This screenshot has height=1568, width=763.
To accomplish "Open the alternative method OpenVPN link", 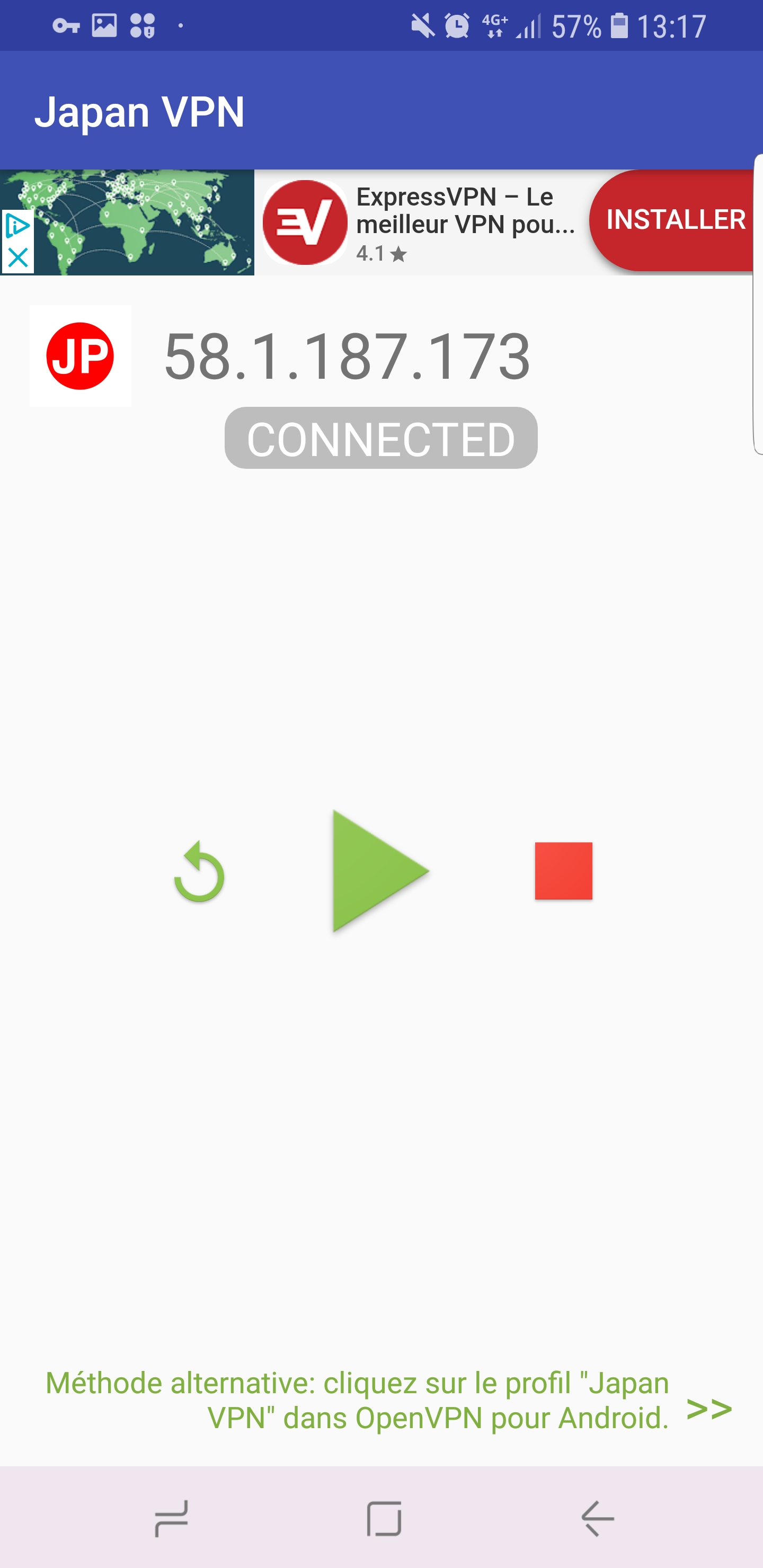I will click(x=709, y=1408).
